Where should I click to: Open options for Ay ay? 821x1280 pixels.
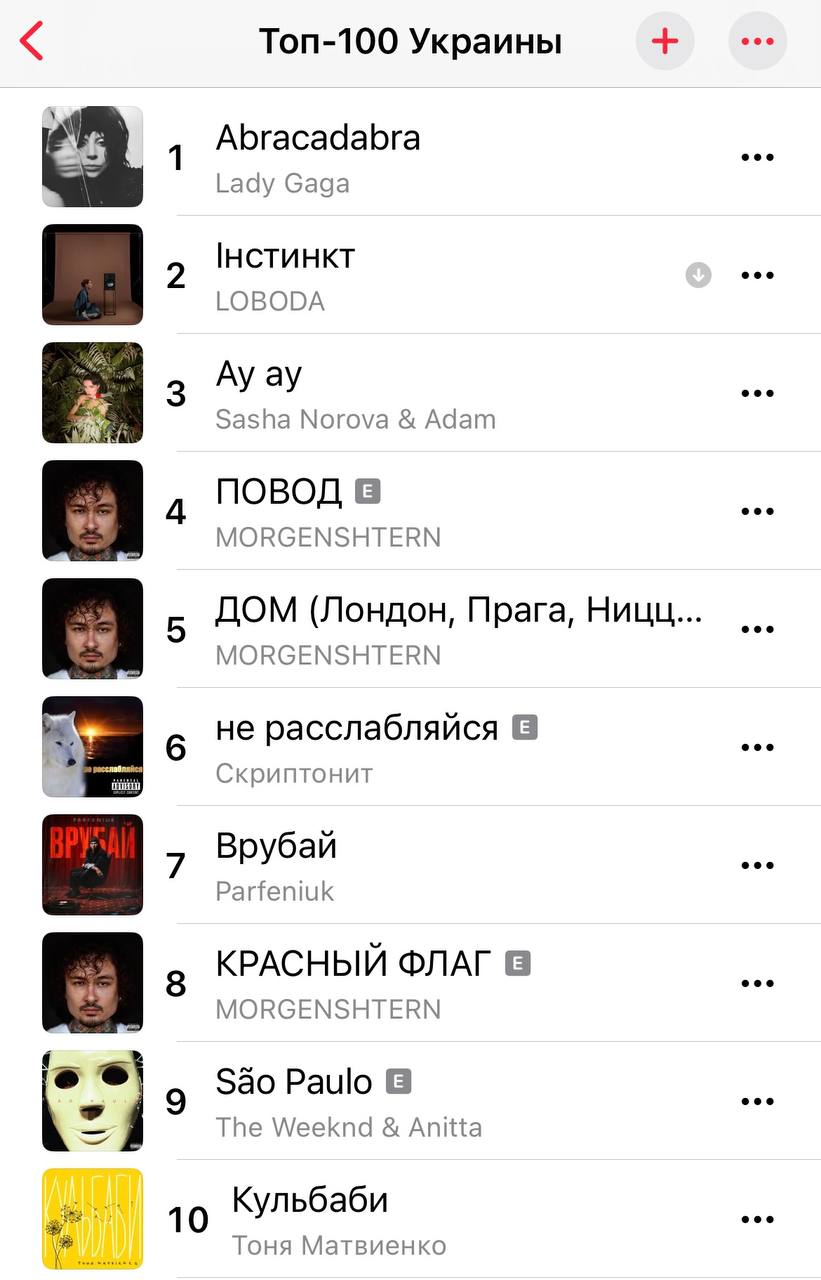point(757,393)
